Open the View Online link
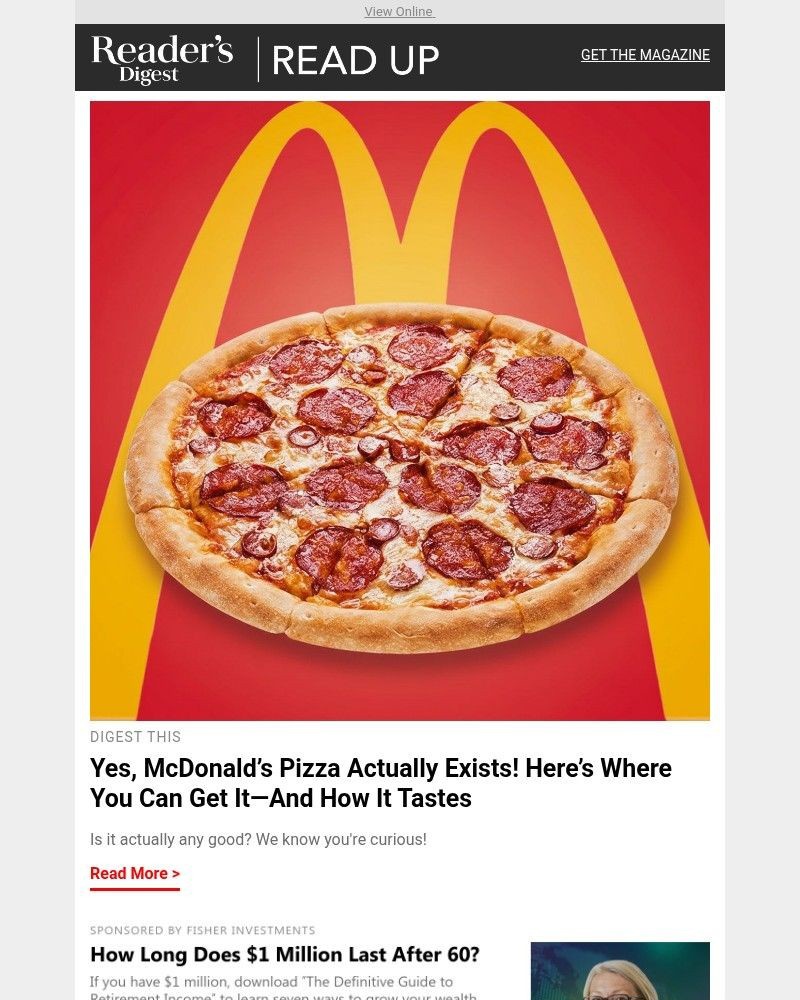The image size is (800, 1000). tap(398, 11)
